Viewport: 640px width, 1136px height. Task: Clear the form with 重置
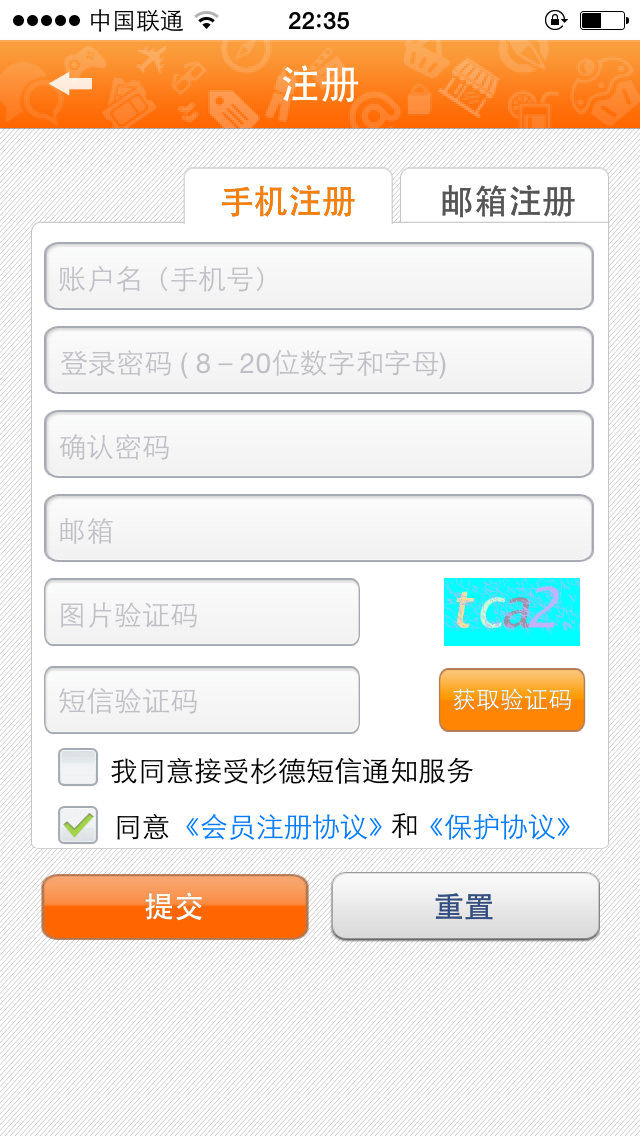[x=465, y=906]
